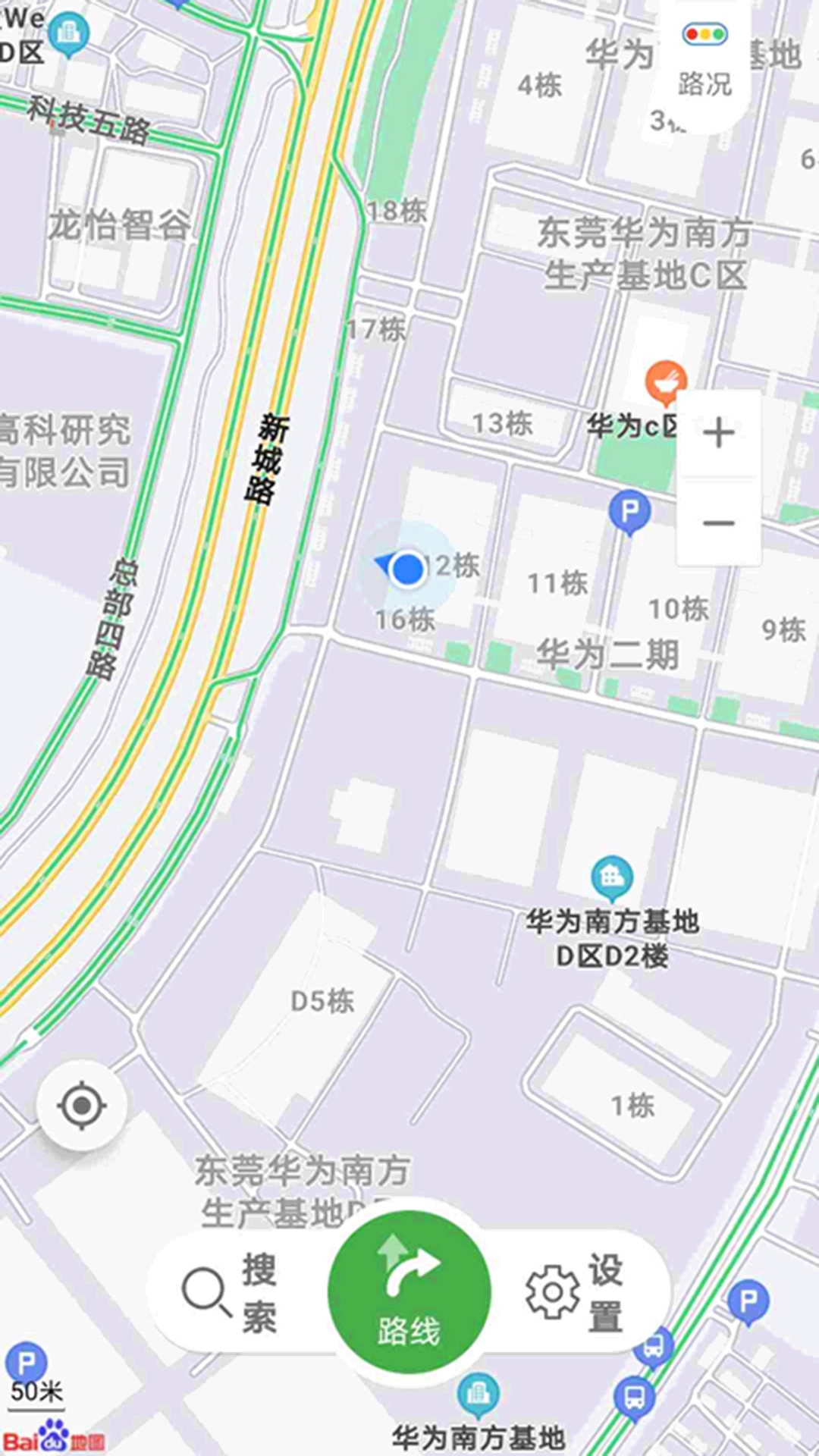Zoom in with the plus control
Screen dimensions: 819x1456
tap(718, 431)
